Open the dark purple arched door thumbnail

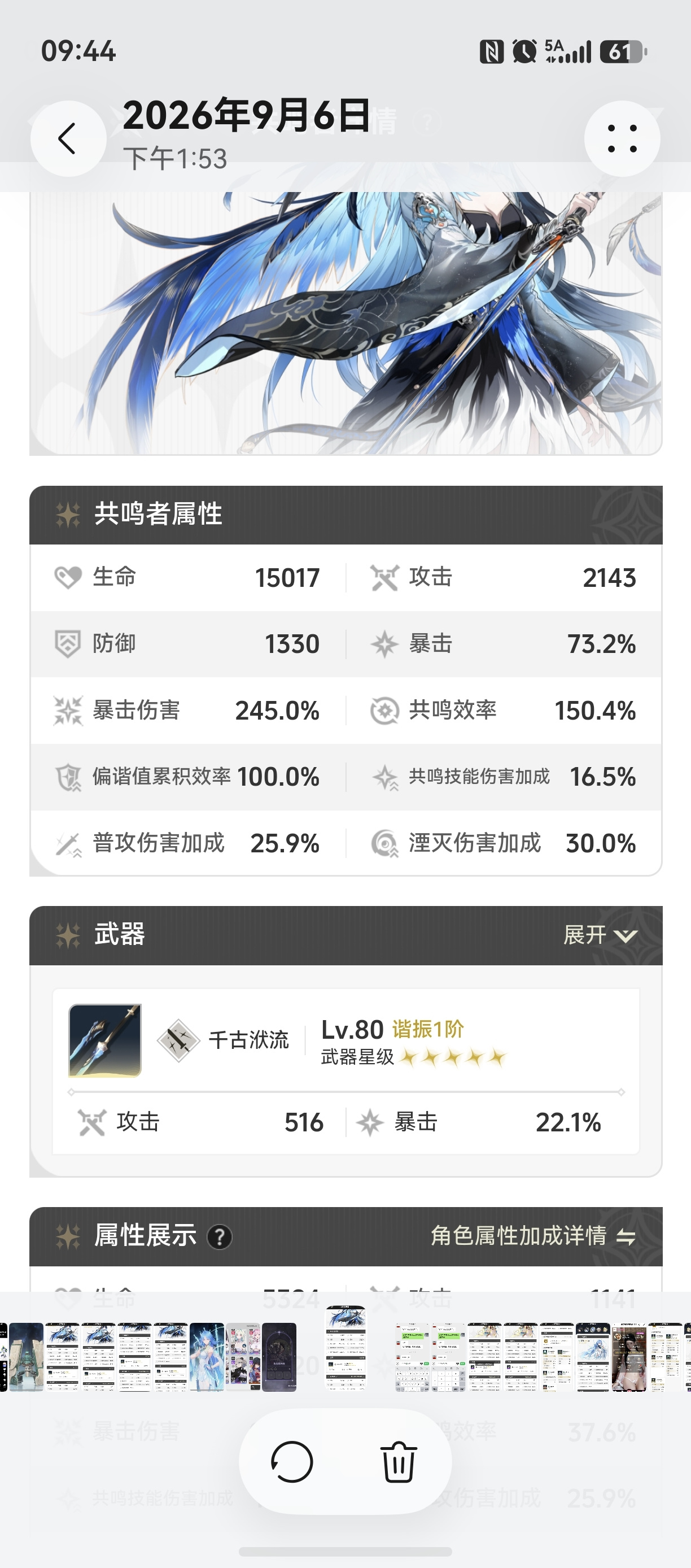pyautogui.click(x=279, y=1357)
